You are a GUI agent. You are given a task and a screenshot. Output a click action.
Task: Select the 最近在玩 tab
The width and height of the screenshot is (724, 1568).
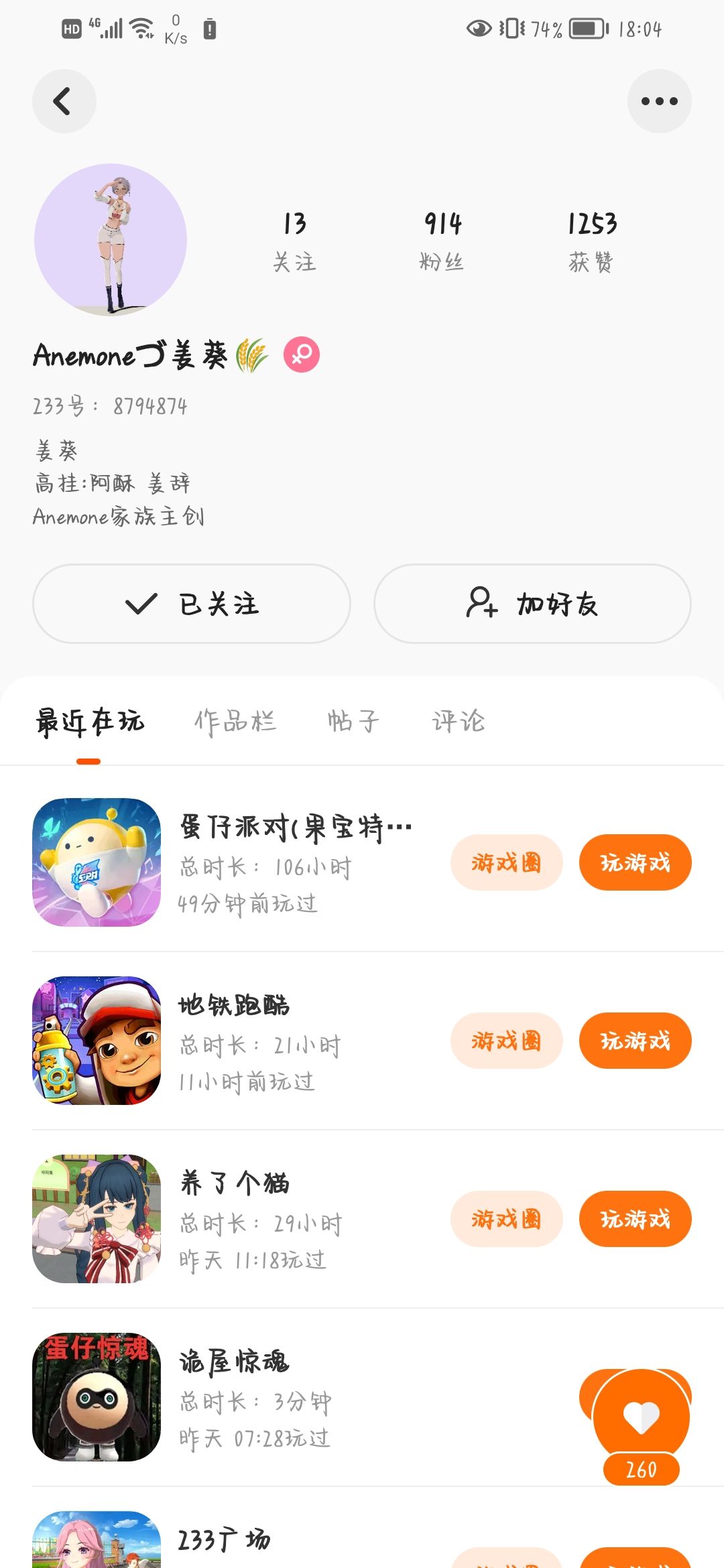pos(90,722)
